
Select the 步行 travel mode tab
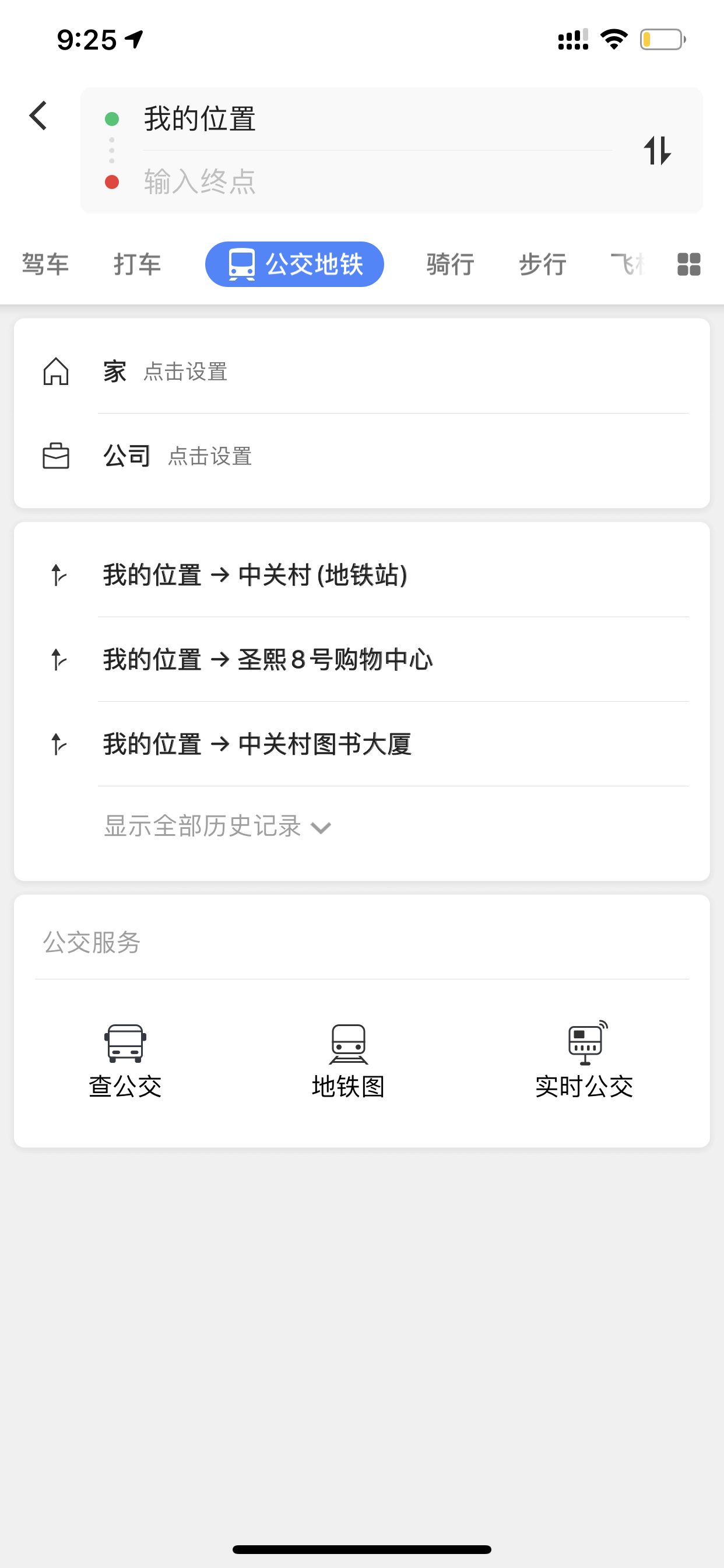coord(543,264)
